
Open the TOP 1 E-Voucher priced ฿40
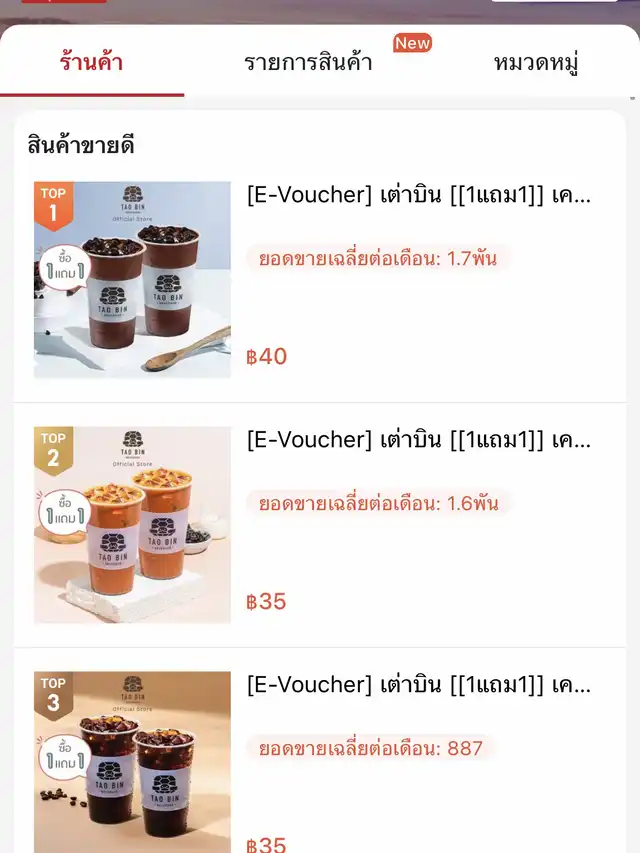[x=418, y=195]
